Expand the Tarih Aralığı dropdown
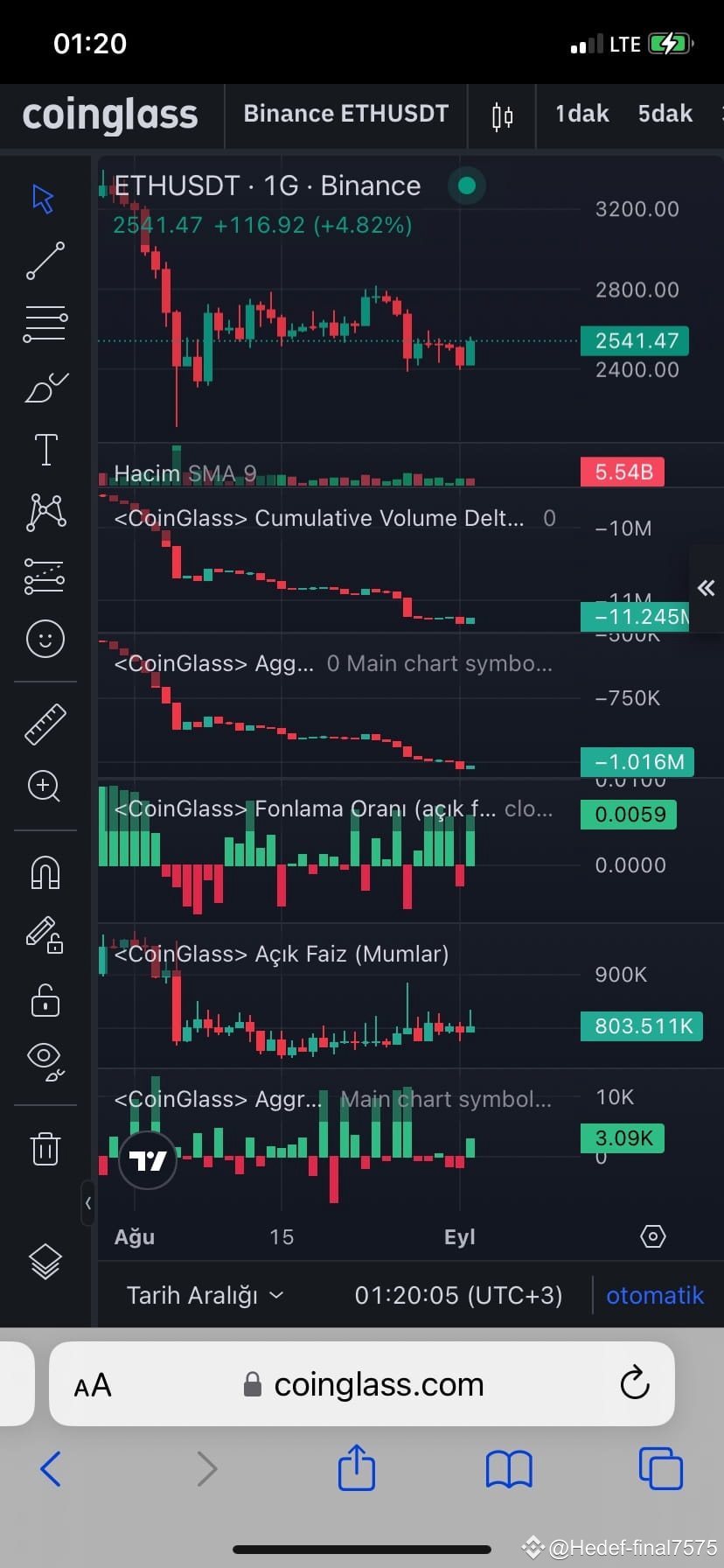Image resolution: width=724 pixels, height=1568 pixels. pos(205,1294)
